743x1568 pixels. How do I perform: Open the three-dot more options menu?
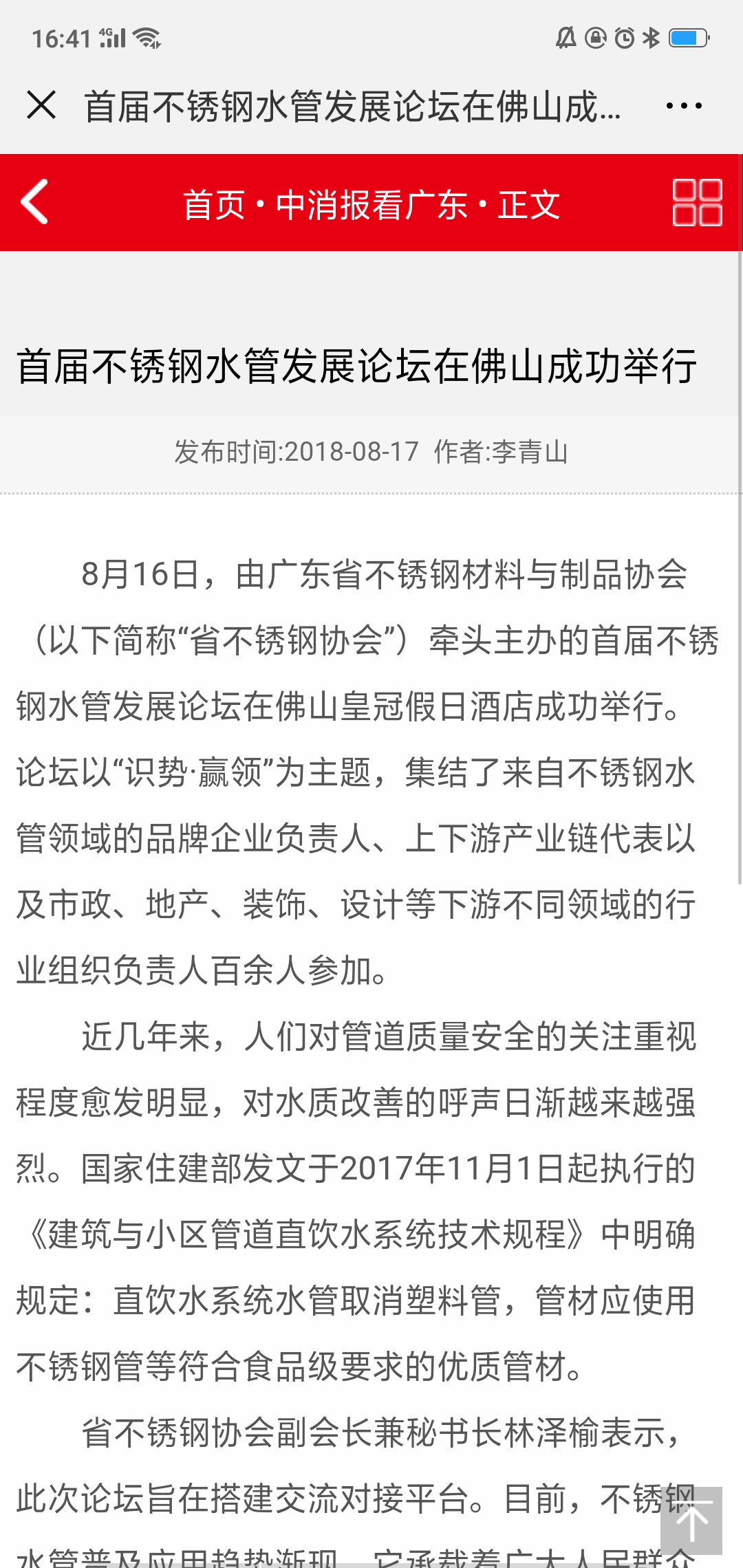(684, 106)
